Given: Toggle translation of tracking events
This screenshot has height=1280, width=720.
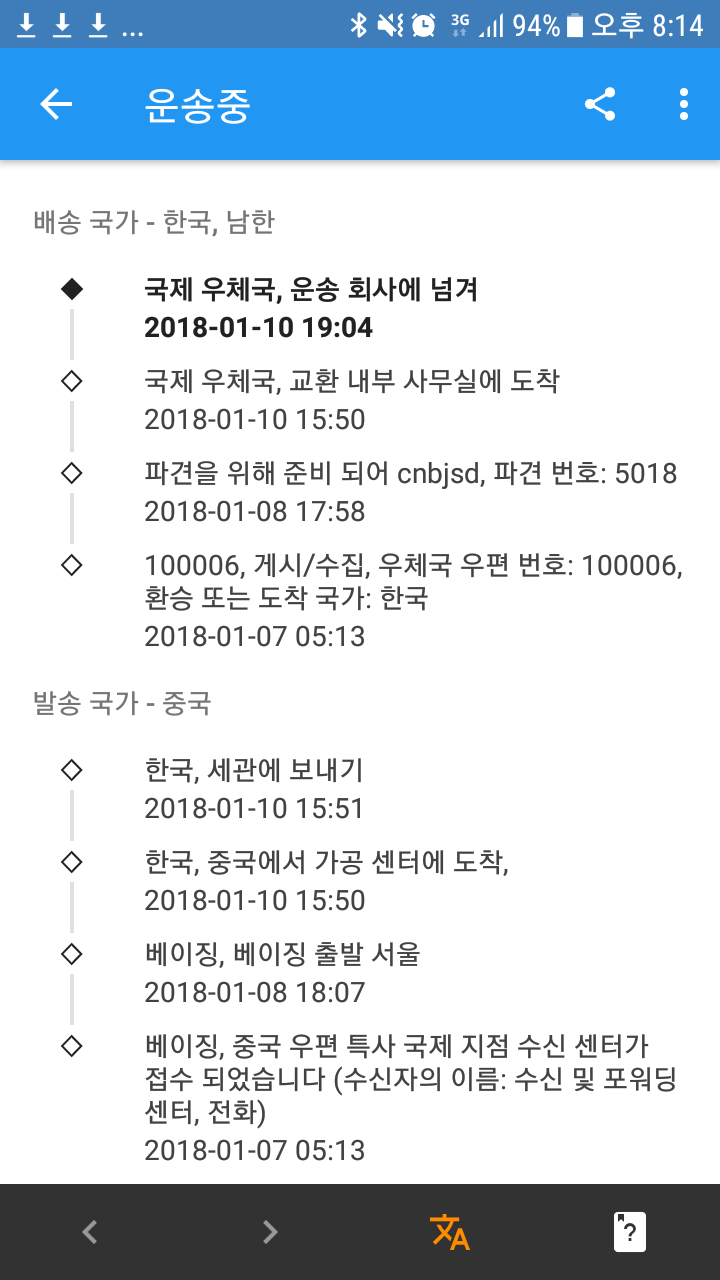Looking at the screenshot, I should click(x=450, y=1232).
